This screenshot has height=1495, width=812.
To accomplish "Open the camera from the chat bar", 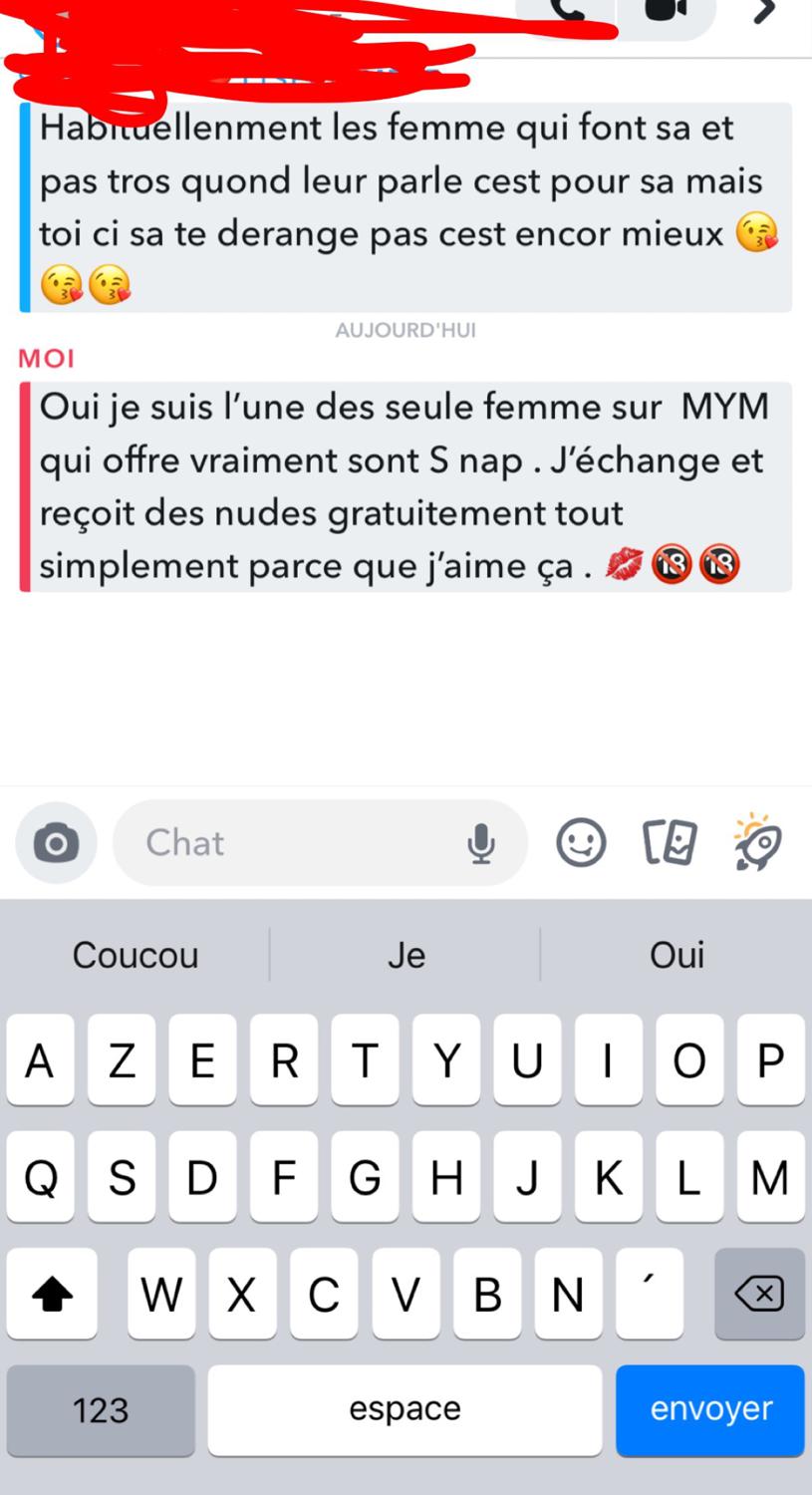I will click(56, 843).
